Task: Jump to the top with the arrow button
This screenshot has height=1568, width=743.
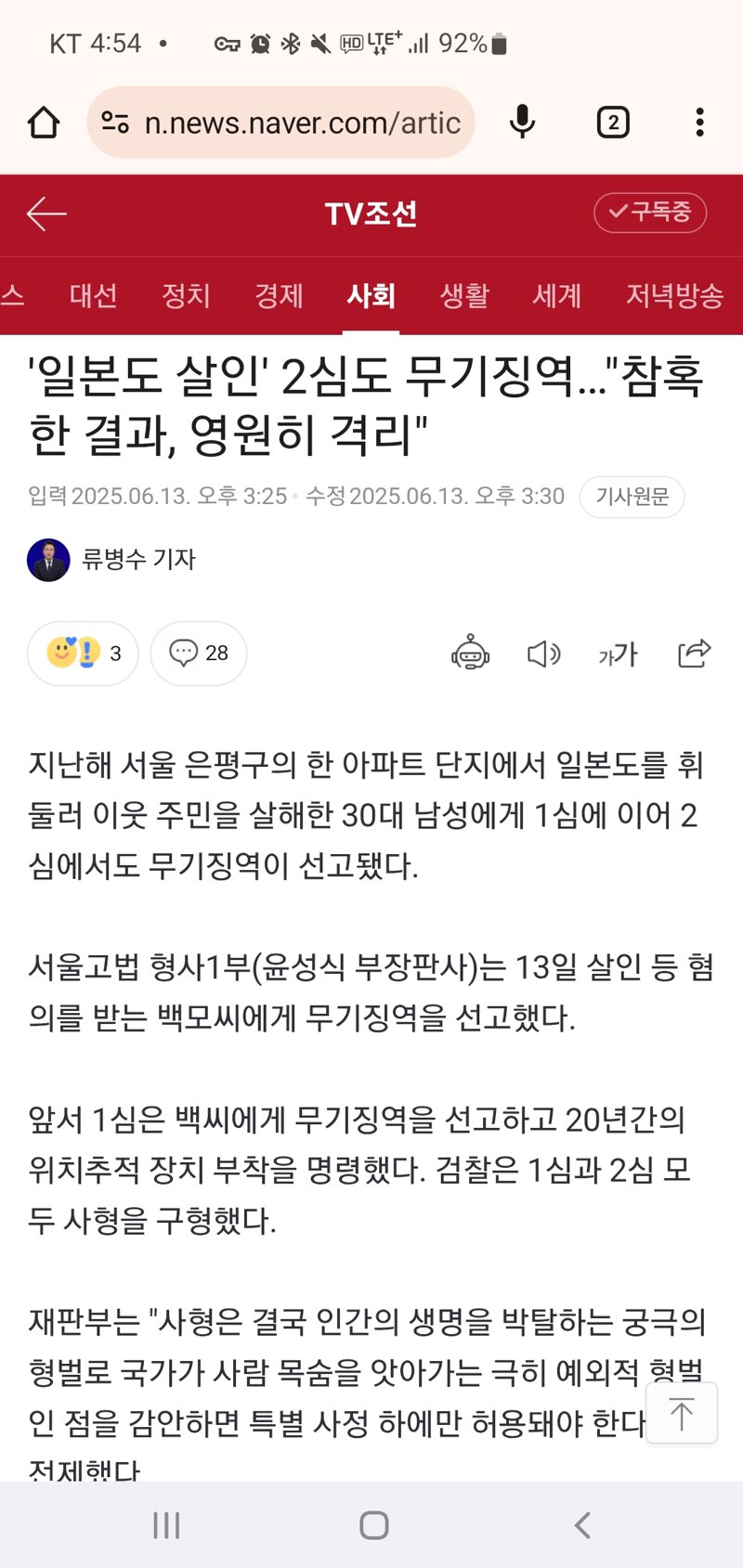Action: click(x=682, y=1413)
